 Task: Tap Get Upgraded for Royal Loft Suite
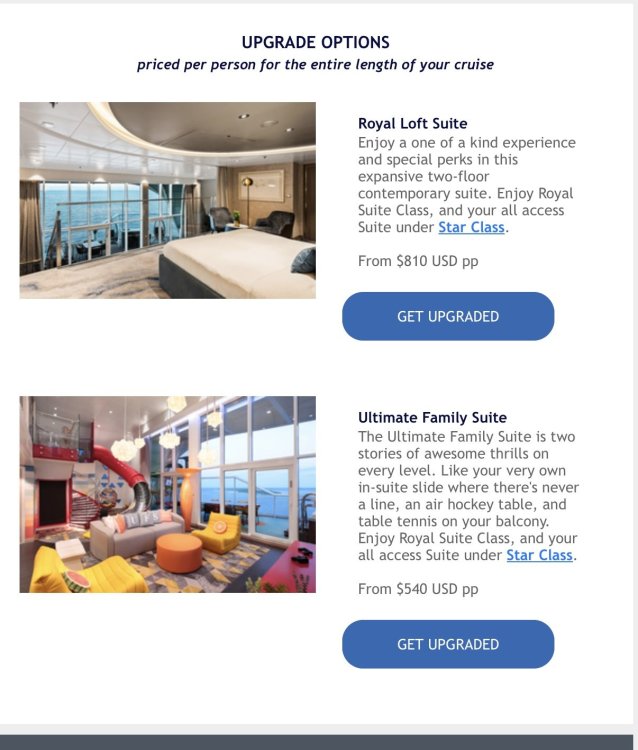[x=448, y=316]
